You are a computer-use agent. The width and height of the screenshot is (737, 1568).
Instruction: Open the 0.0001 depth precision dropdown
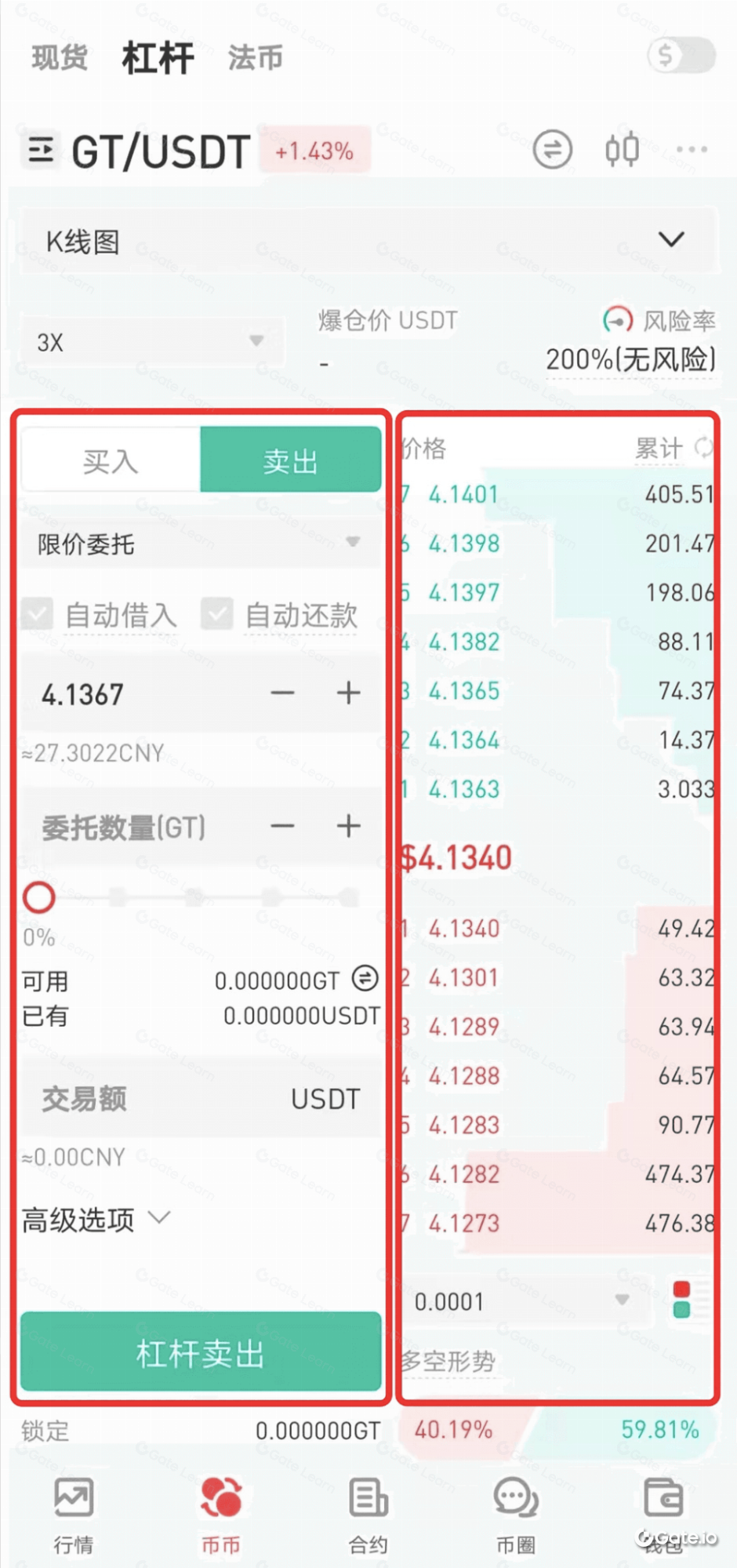522,1302
